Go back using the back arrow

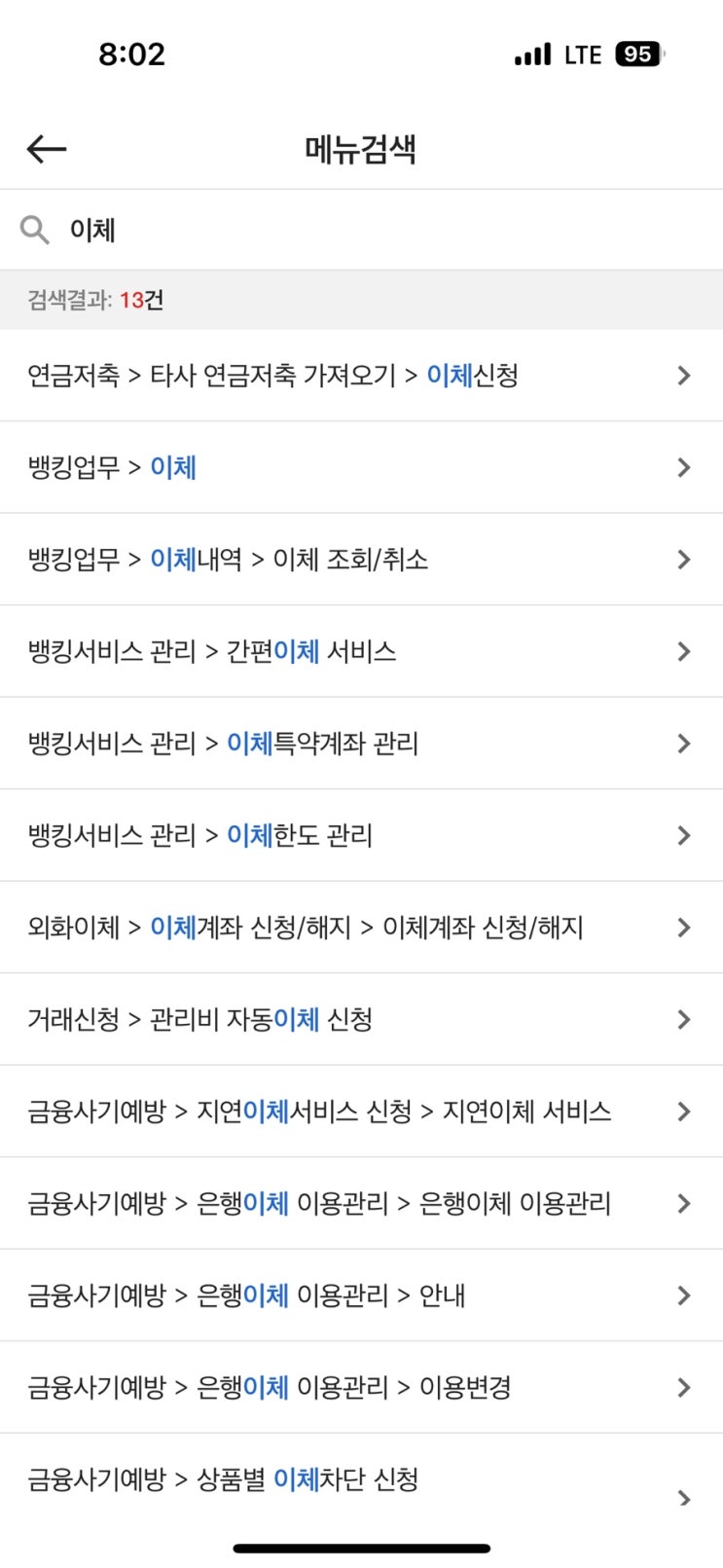(47, 149)
